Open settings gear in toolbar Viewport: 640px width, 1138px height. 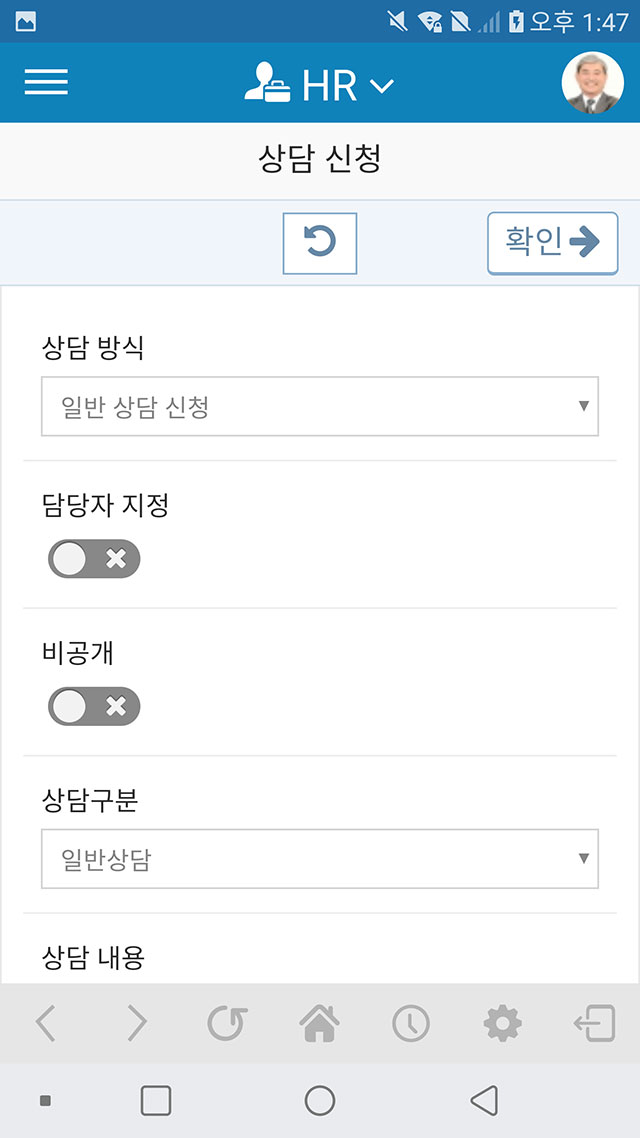[502, 1023]
